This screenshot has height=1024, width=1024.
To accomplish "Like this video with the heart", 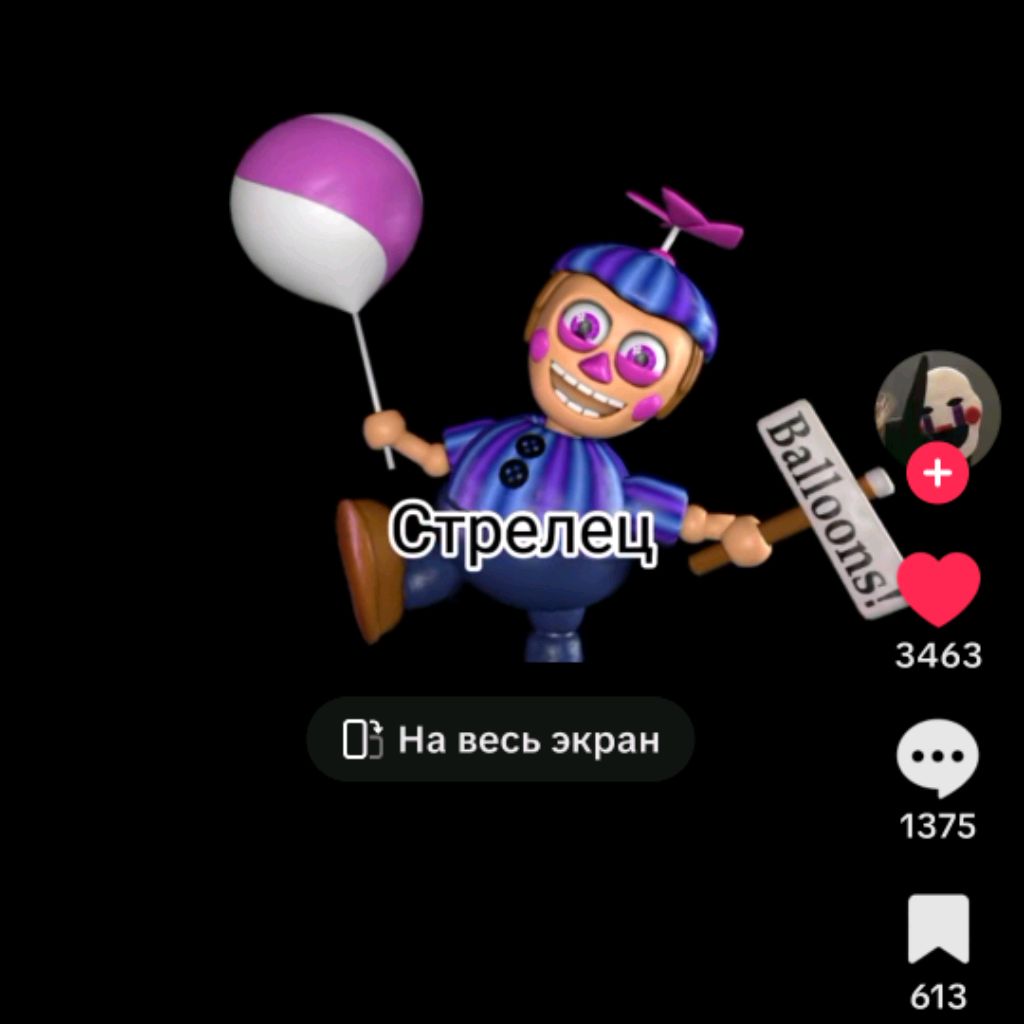I will (938, 589).
